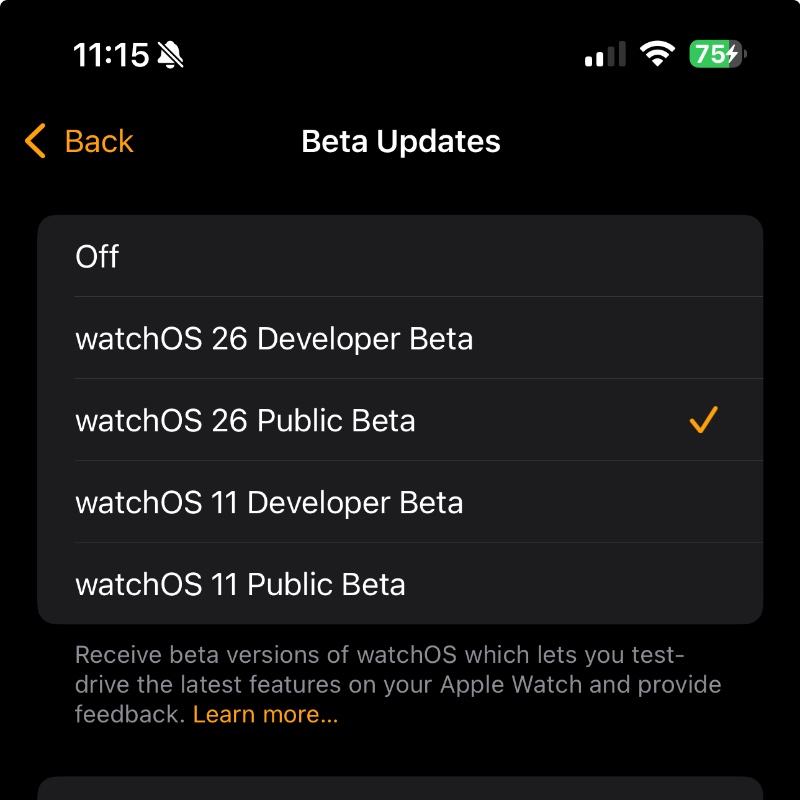Go back to the previous screen
Viewport: 800px width, 800px height.
point(80,142)
